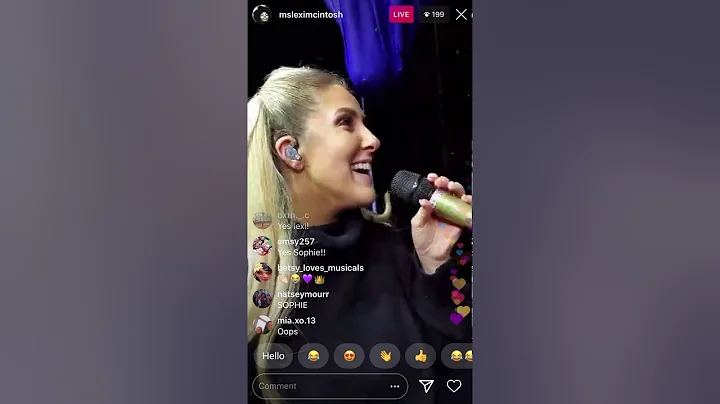Viewport: 720px width, 404px height.
Task: Open the three-dot options in comment box
Action: pos(395,386)
